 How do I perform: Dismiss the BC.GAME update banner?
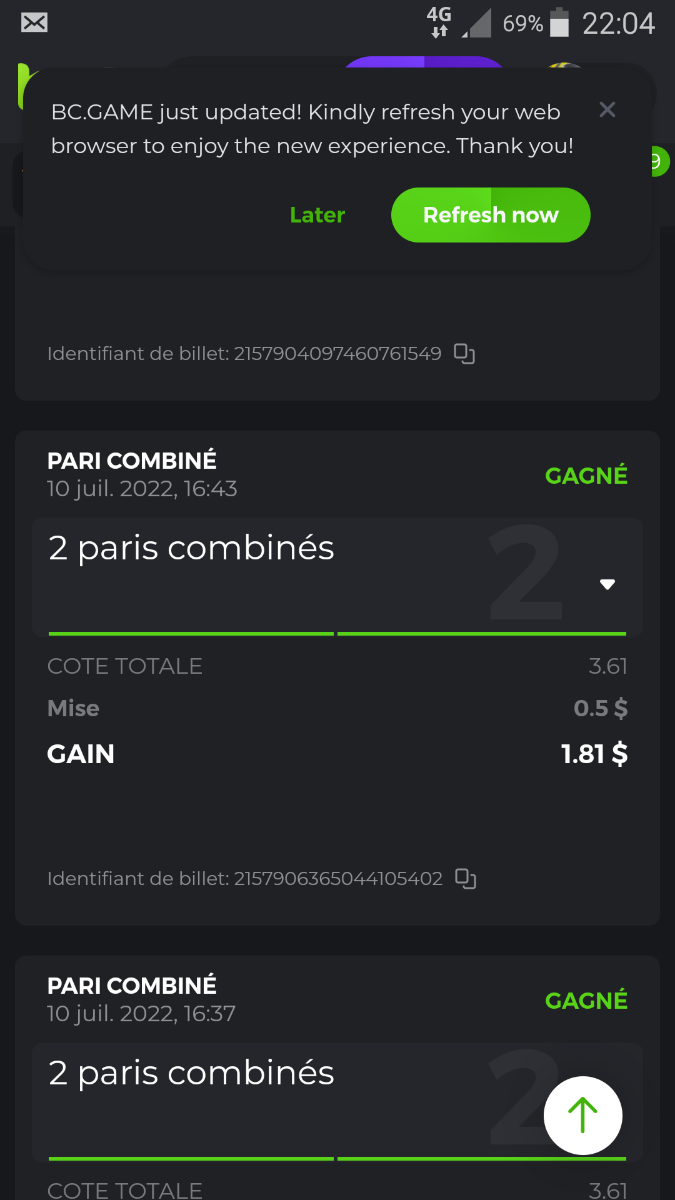607,110
